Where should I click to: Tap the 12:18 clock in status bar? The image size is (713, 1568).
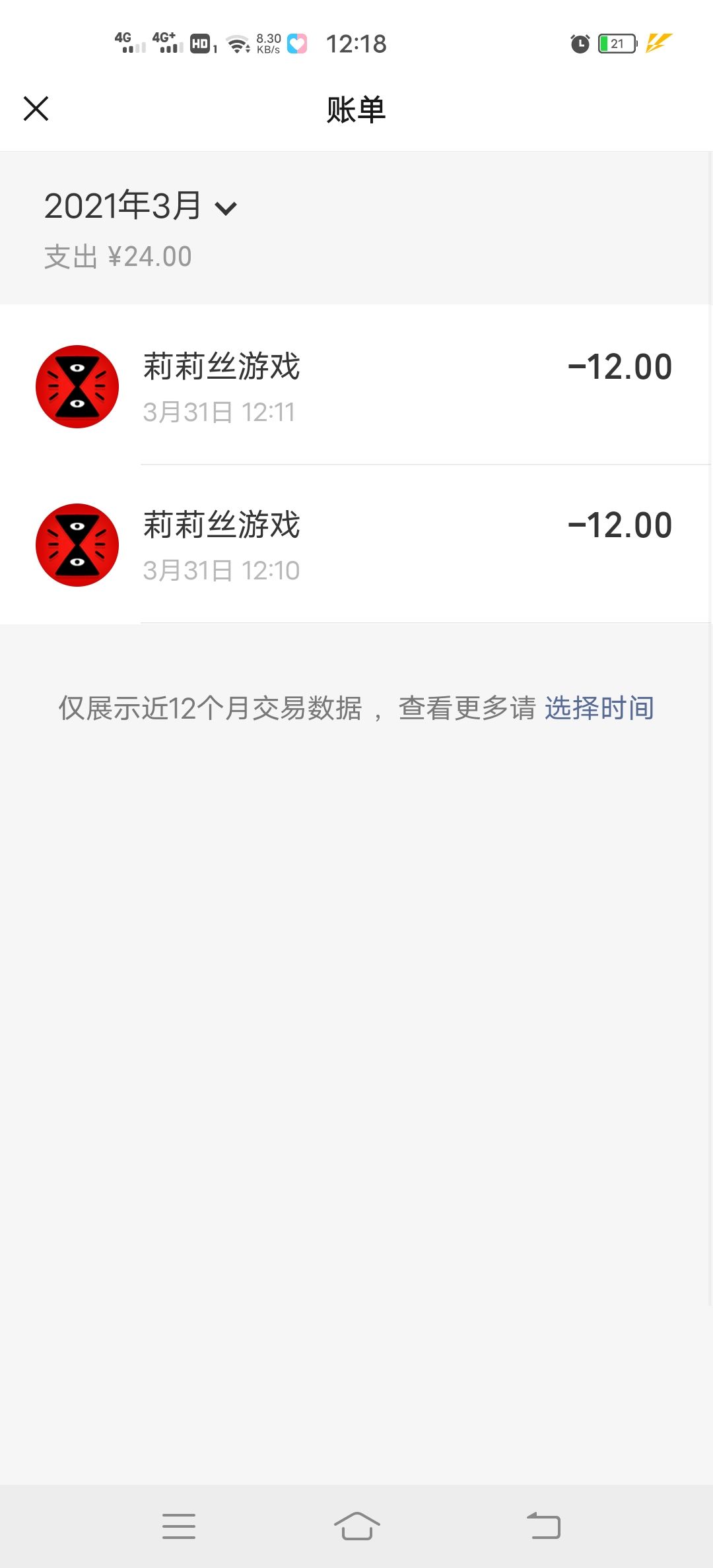(356, 44)
